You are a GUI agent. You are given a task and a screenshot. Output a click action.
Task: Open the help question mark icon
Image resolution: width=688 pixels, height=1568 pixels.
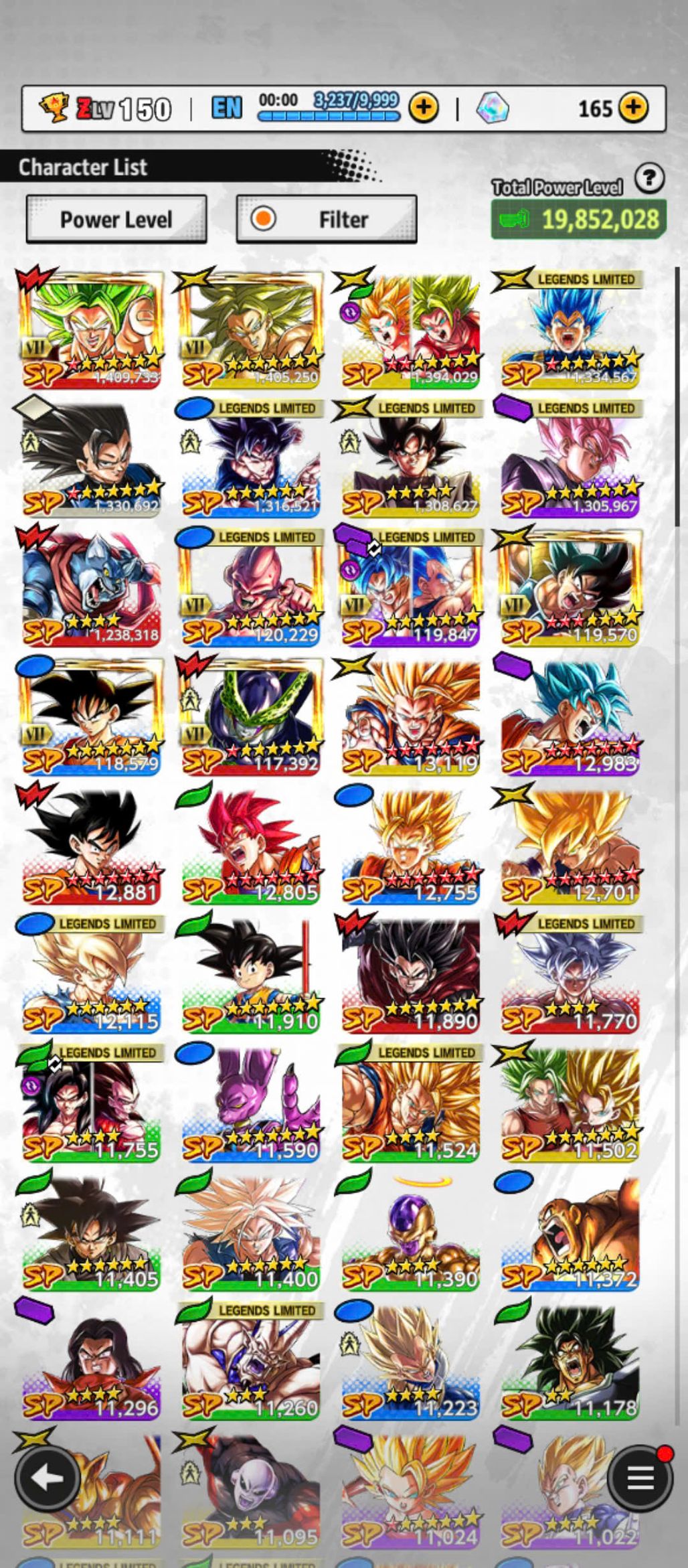point(649,179)
